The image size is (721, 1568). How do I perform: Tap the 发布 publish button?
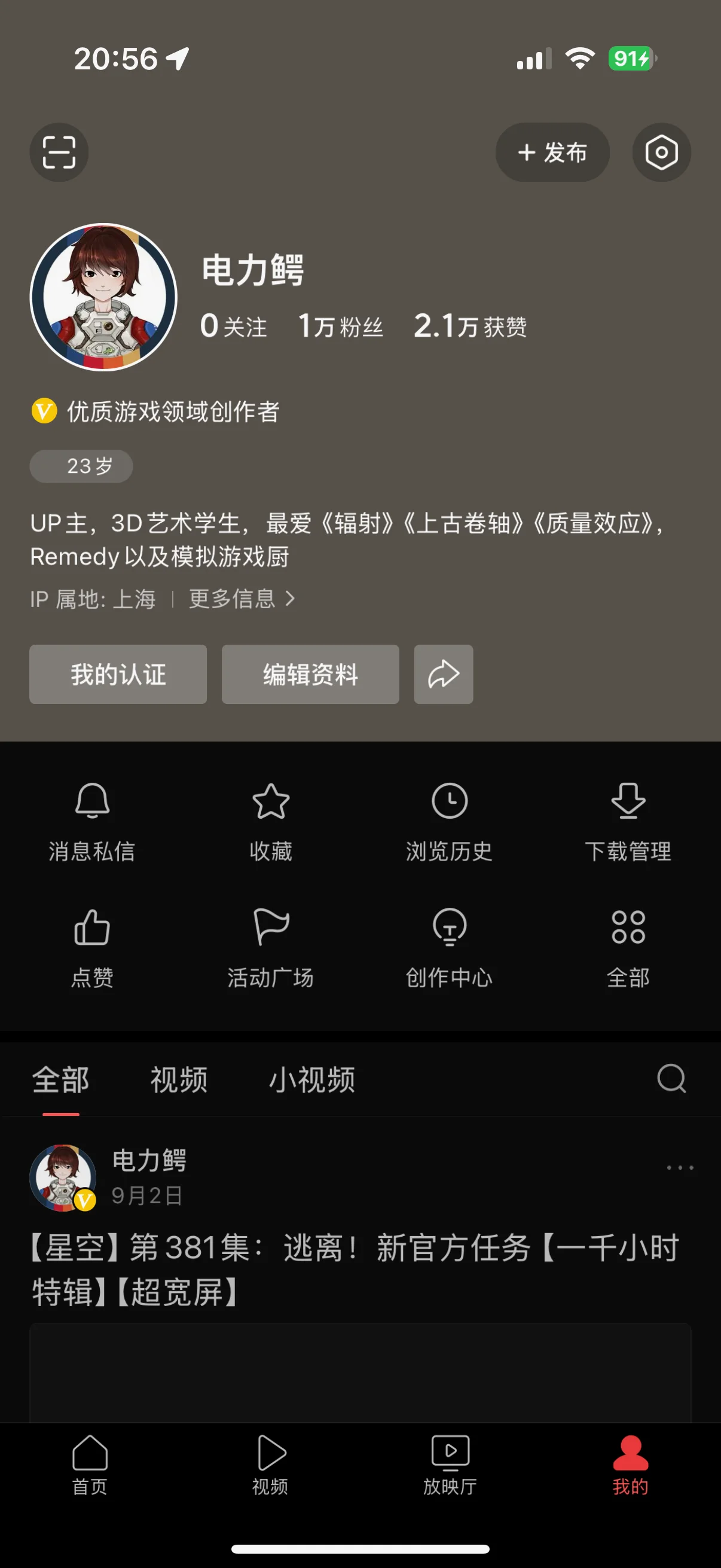pyautogui.click(x=552, y=152)
